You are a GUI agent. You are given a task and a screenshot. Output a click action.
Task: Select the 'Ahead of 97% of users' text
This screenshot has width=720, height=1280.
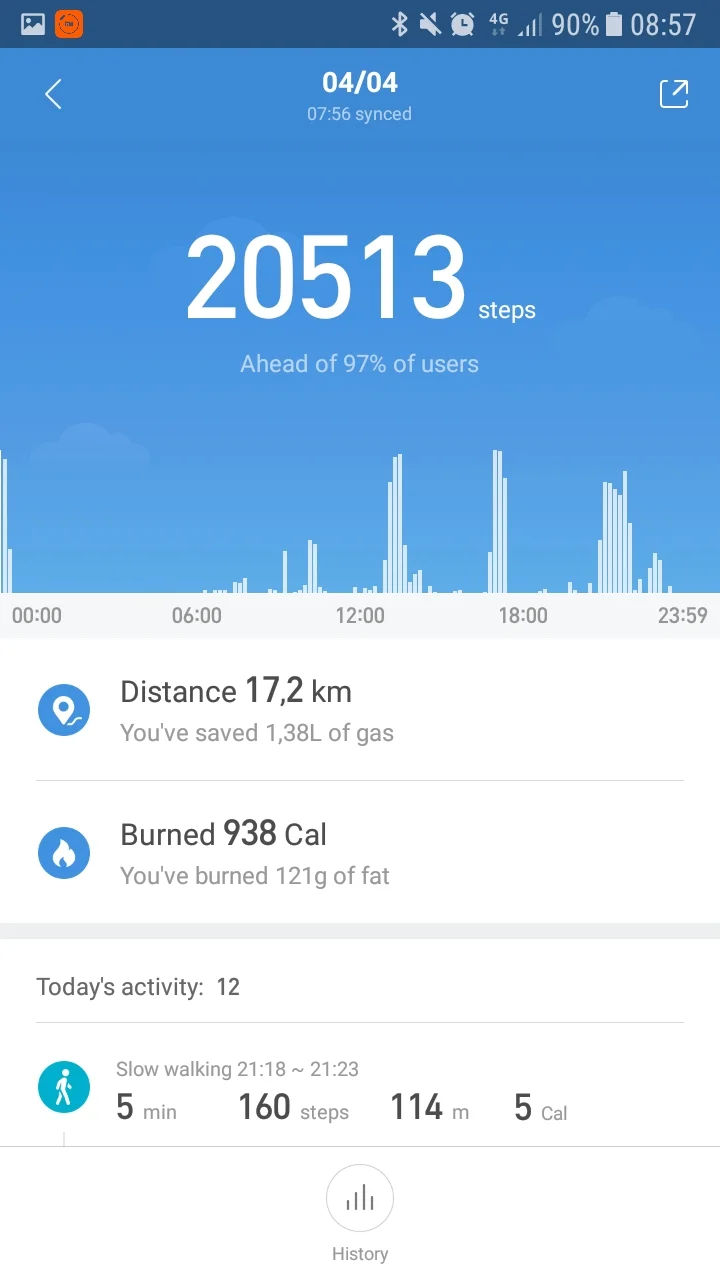pos(359,363)
